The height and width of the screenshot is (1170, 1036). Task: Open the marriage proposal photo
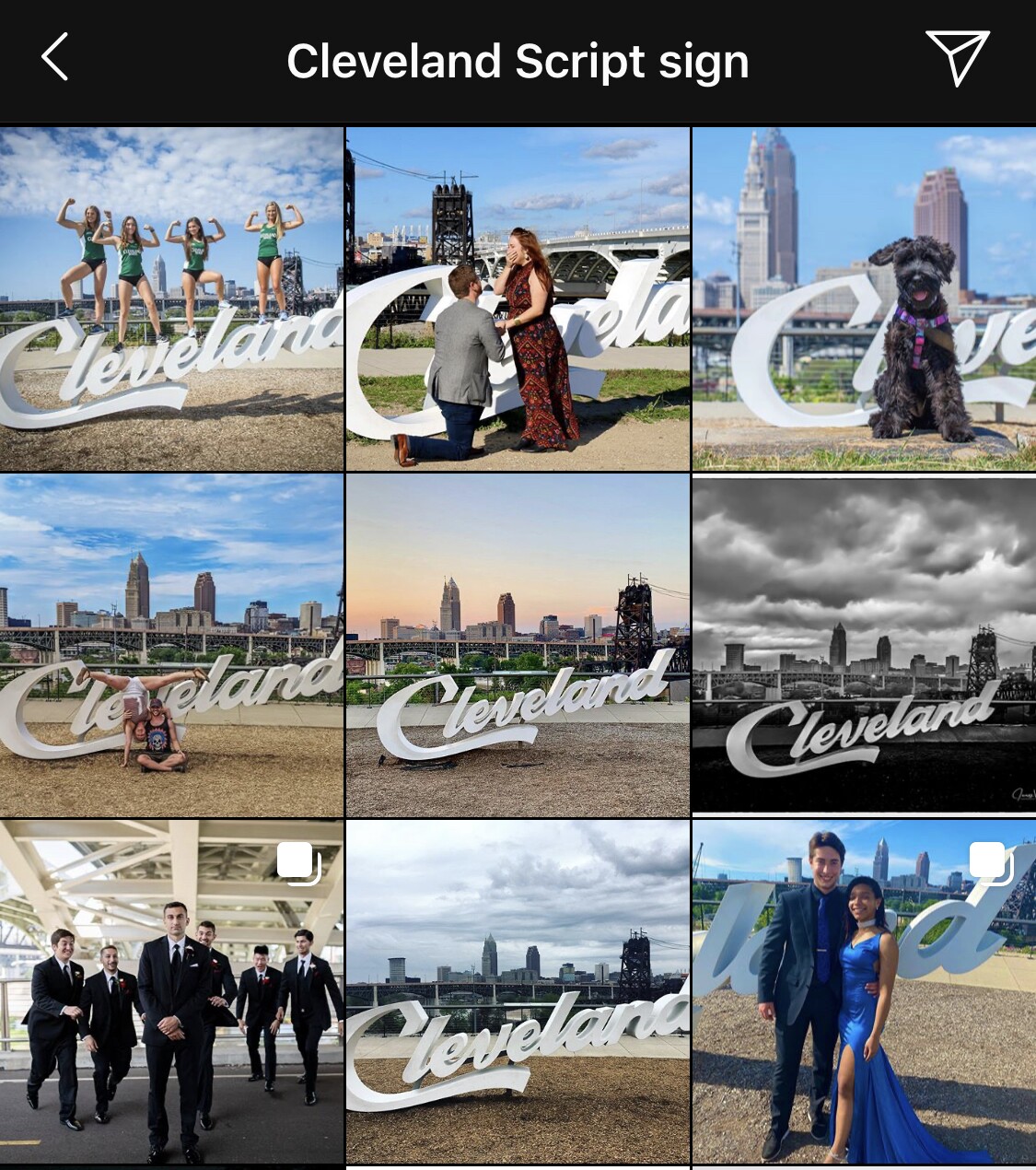(518, 298)
